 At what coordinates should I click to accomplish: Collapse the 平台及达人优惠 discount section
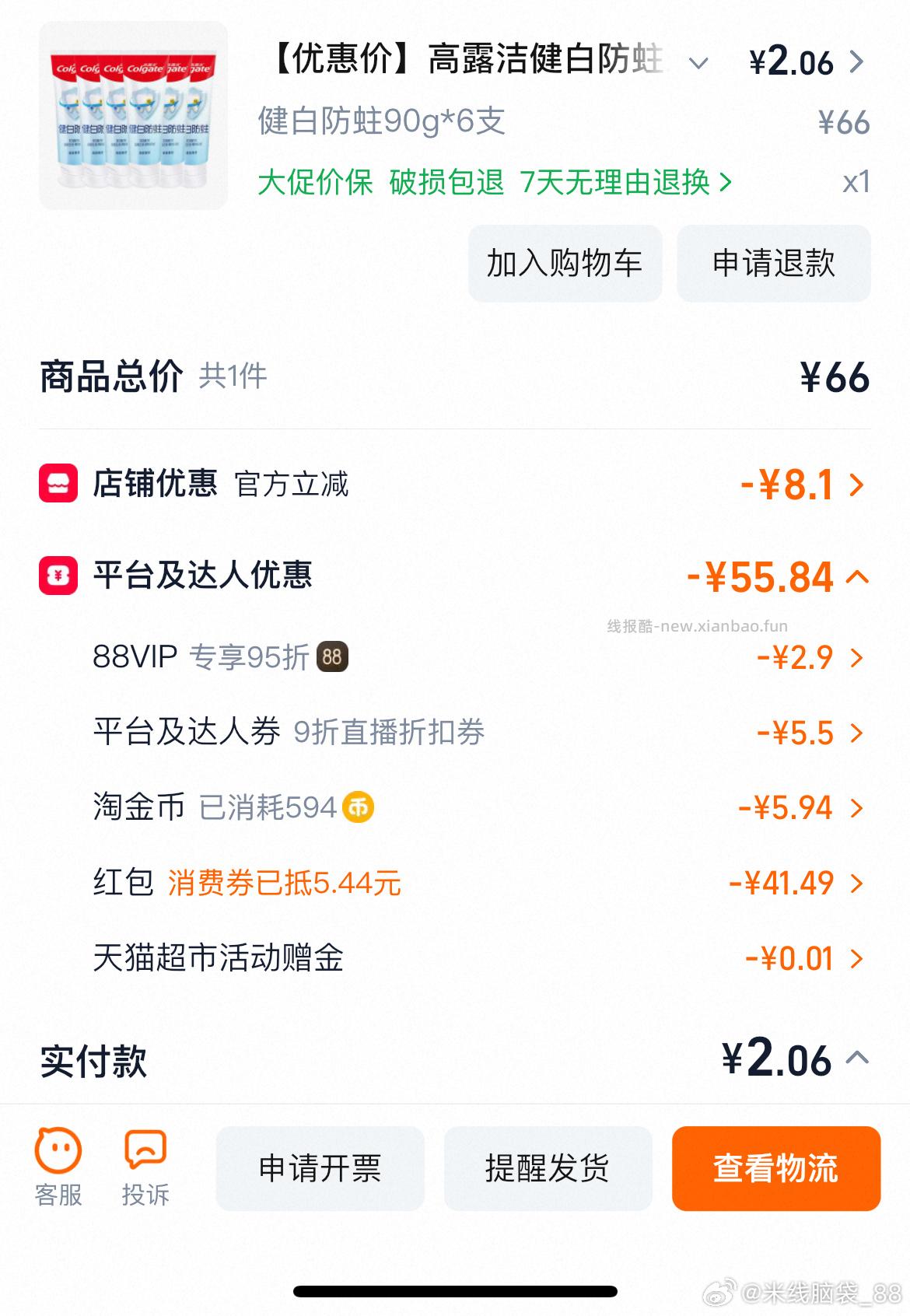coord(857,576)
